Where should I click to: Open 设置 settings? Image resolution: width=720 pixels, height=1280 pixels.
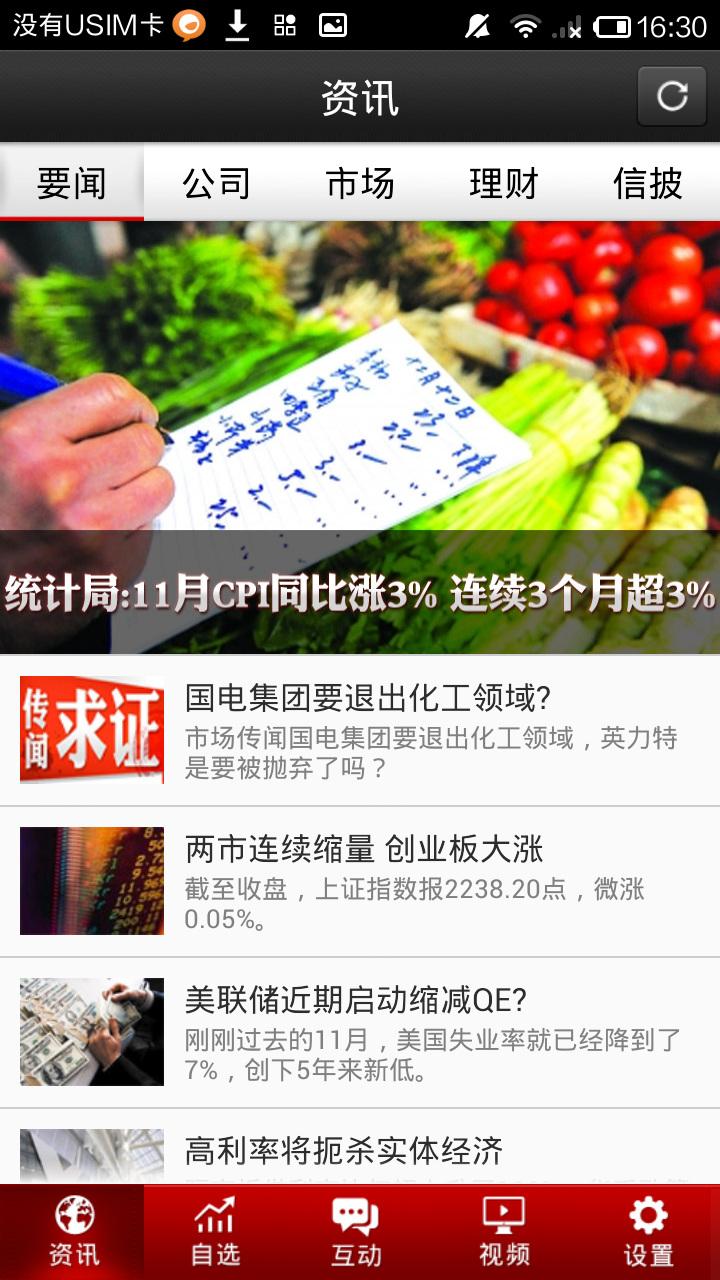click(x=648, y=1232)
